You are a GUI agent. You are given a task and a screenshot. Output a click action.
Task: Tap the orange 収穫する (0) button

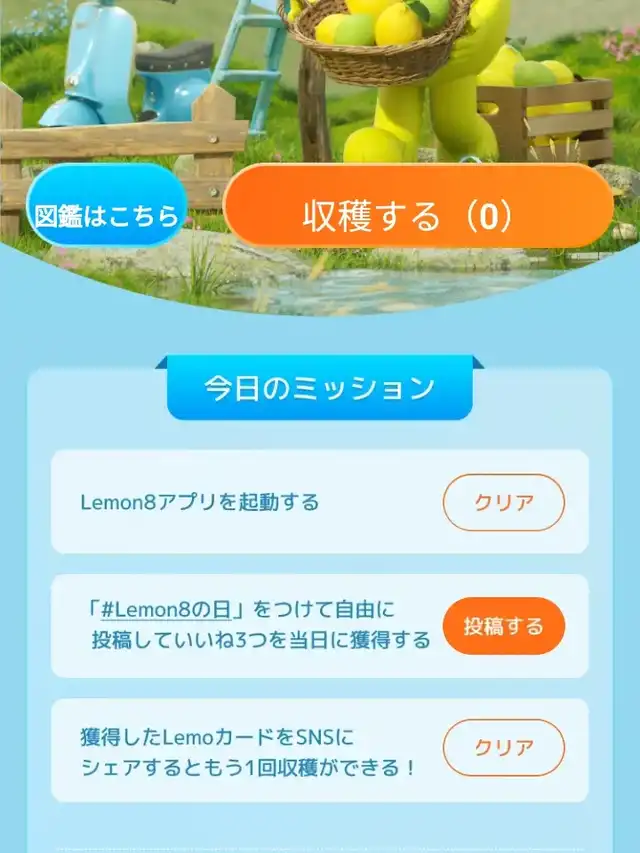[x=418, y=206]
